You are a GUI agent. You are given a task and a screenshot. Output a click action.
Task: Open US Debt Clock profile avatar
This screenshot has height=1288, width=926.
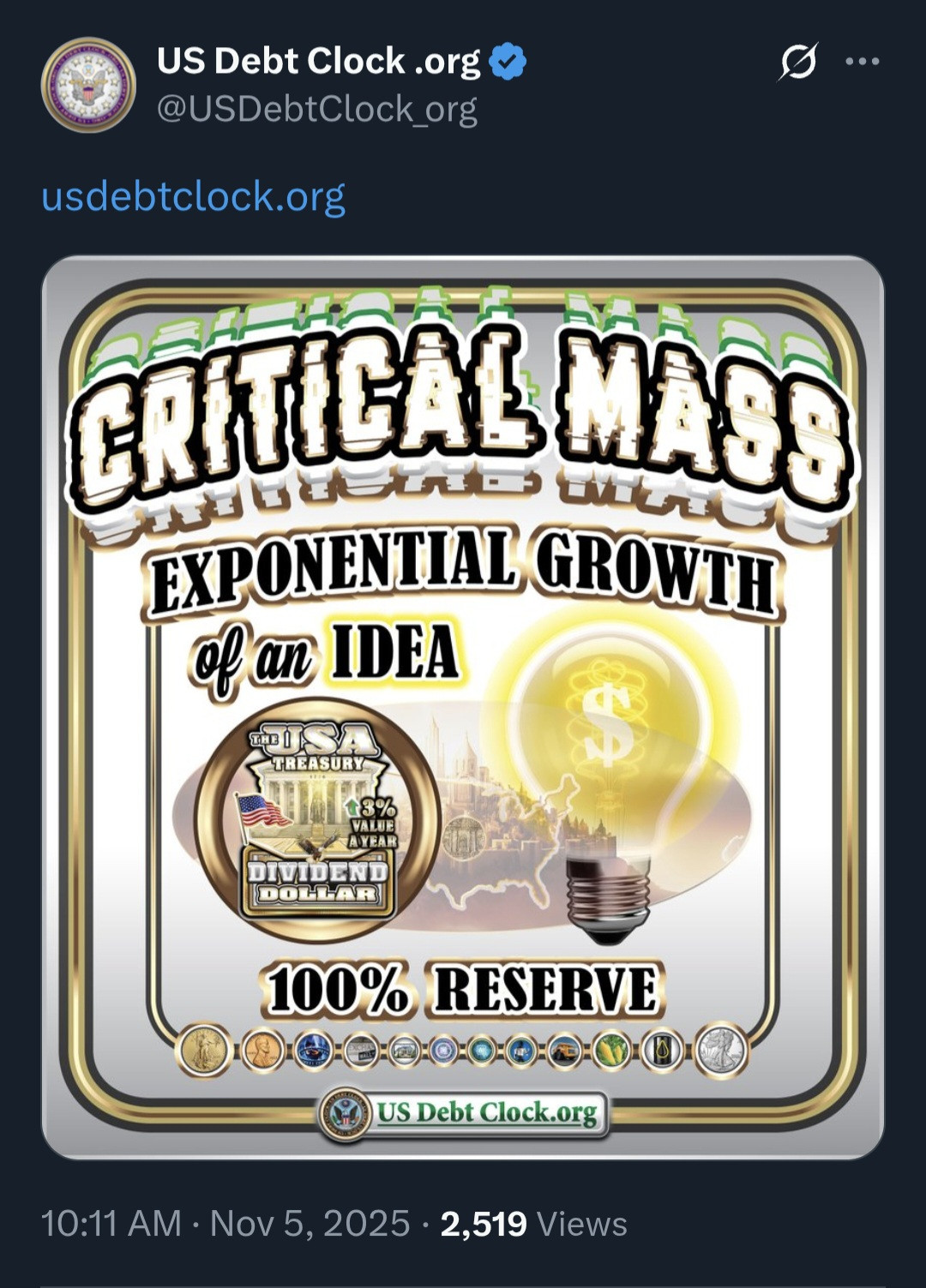point(88,85)
